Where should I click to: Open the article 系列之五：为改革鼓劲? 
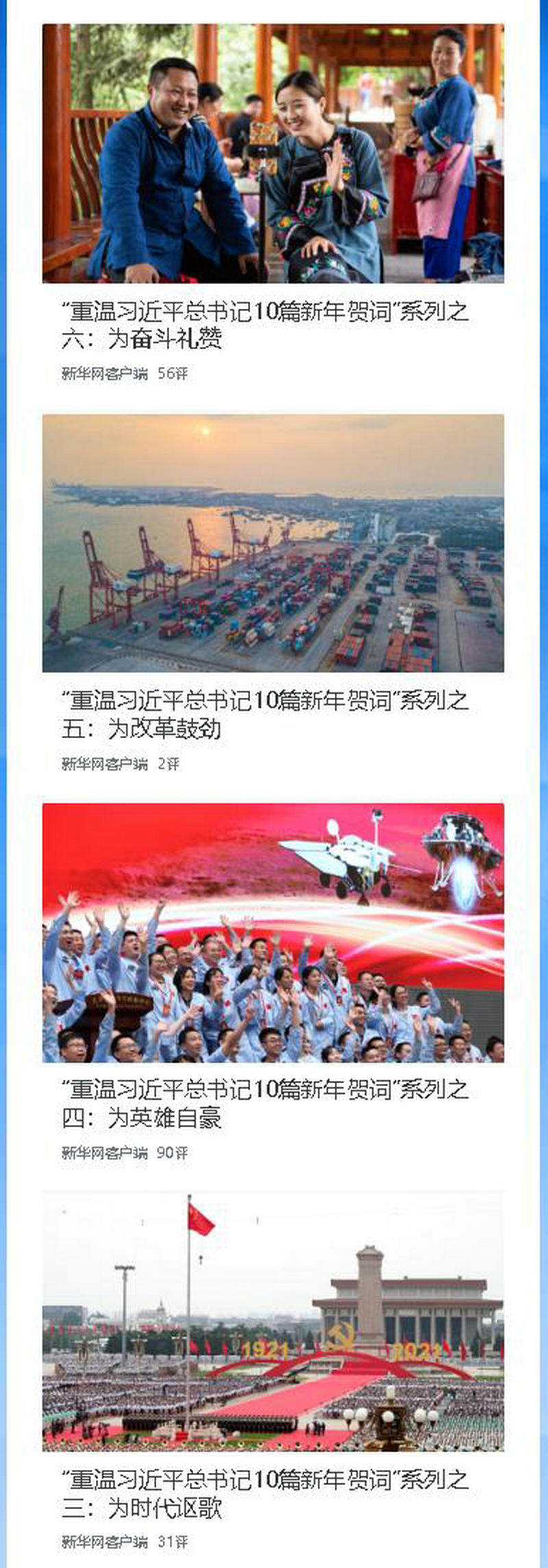coord(264,714)
